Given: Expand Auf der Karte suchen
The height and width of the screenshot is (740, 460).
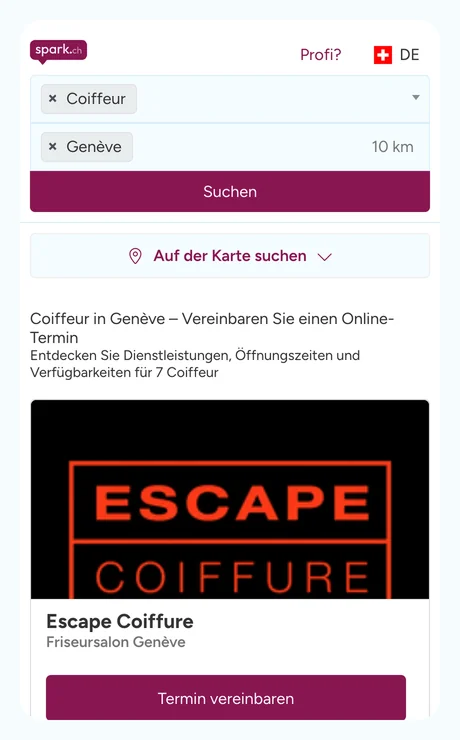Looking at the screenshot, I should click(230, 256).
